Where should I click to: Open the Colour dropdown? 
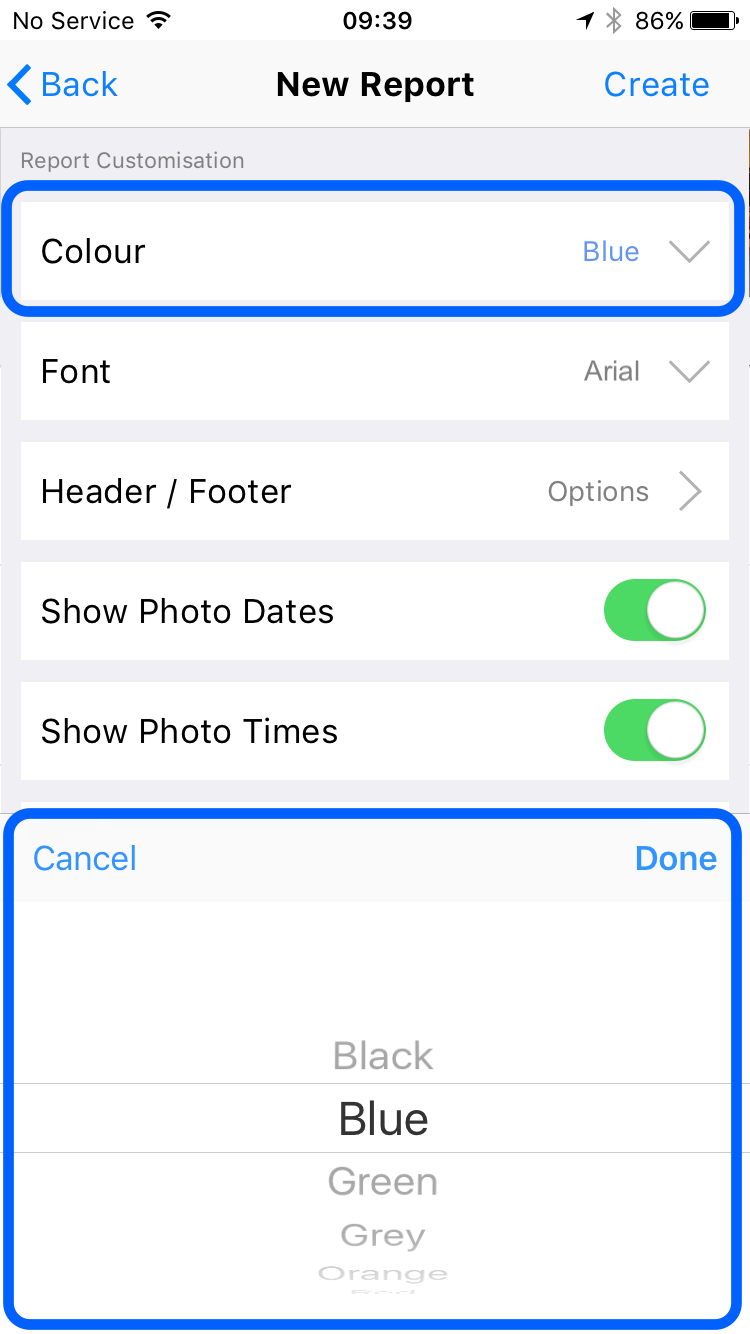click(x=374, y=251)
